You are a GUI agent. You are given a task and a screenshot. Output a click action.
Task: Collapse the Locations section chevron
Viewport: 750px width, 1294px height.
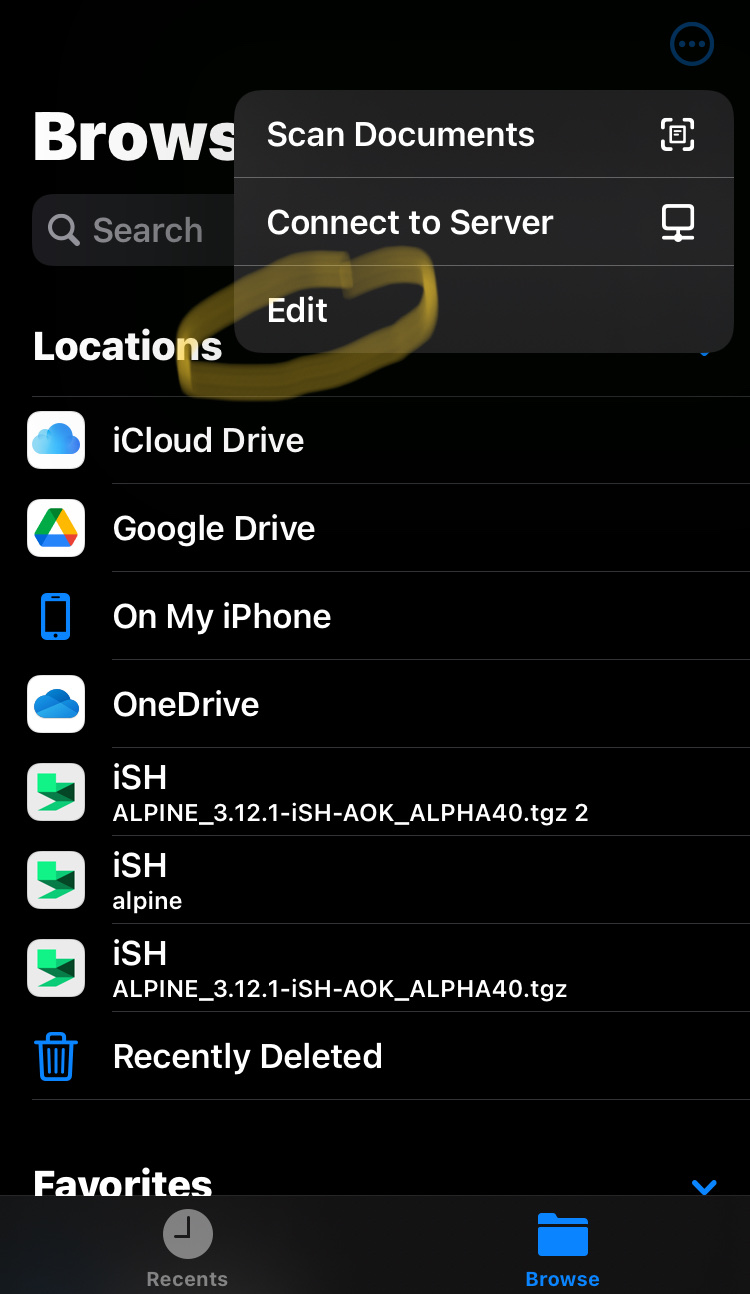pyautogui.click(x=704, y=350)
